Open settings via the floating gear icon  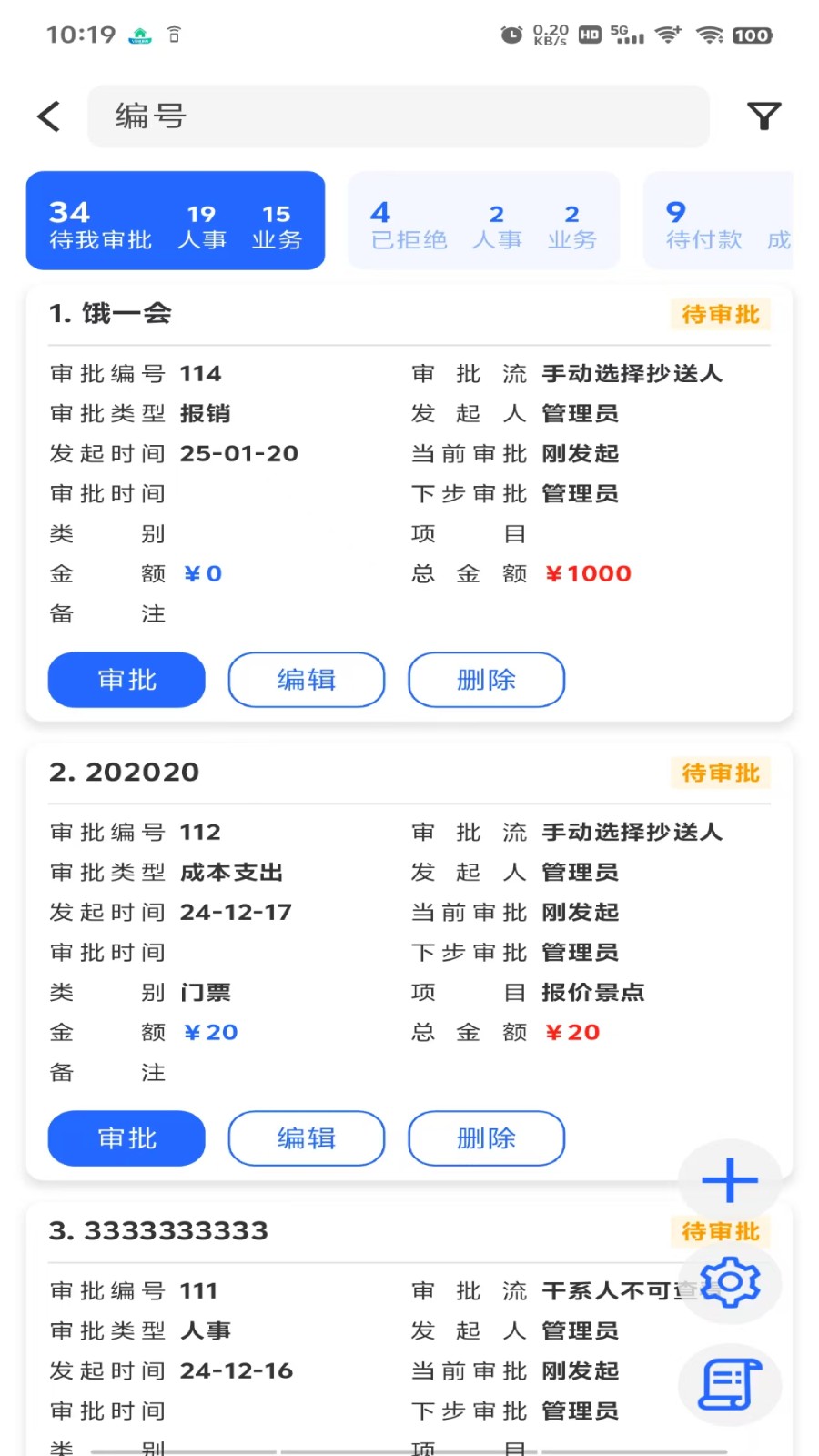730,1283
